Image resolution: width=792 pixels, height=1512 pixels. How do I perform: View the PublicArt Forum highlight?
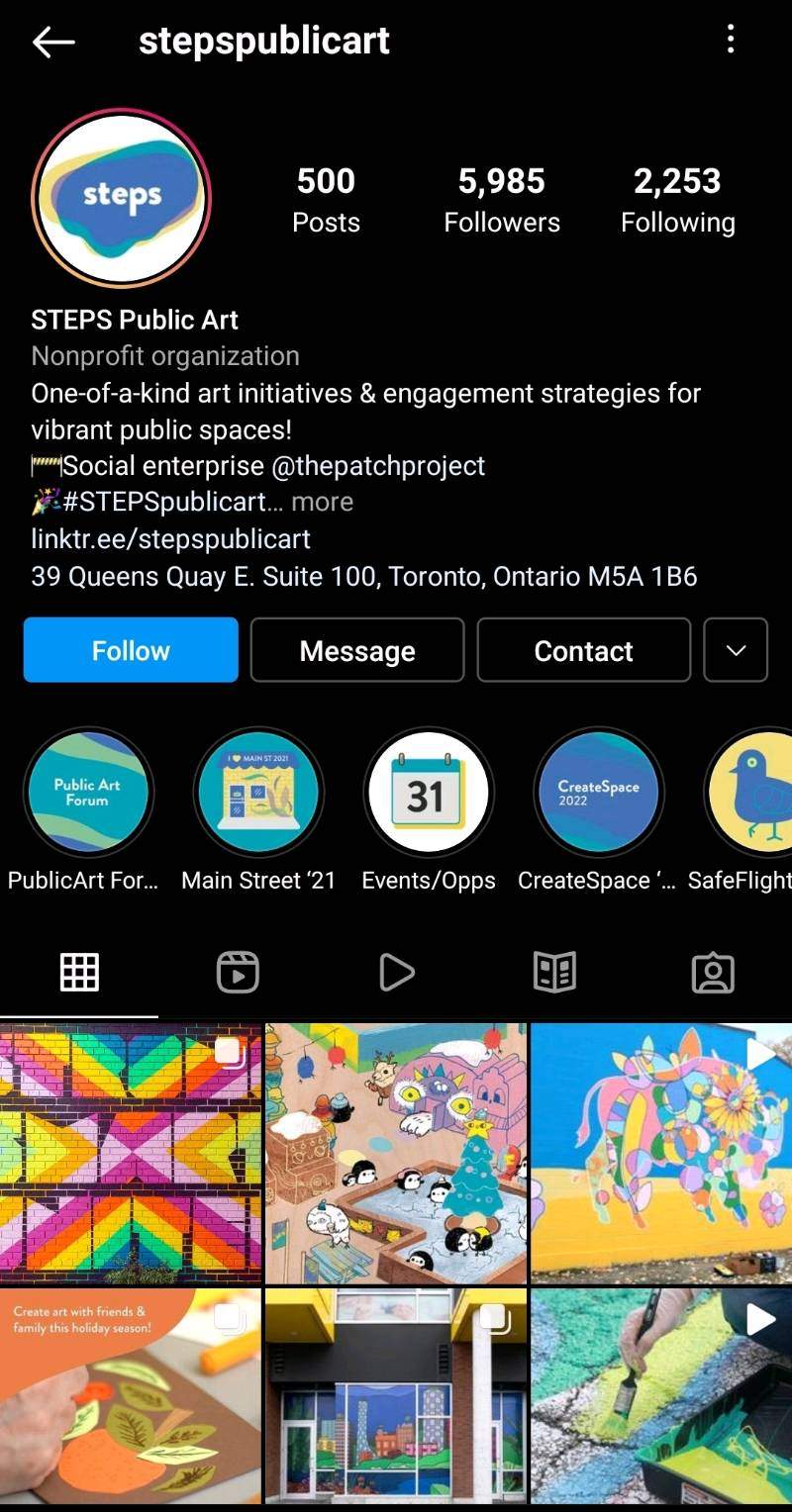tap(88, 792)
